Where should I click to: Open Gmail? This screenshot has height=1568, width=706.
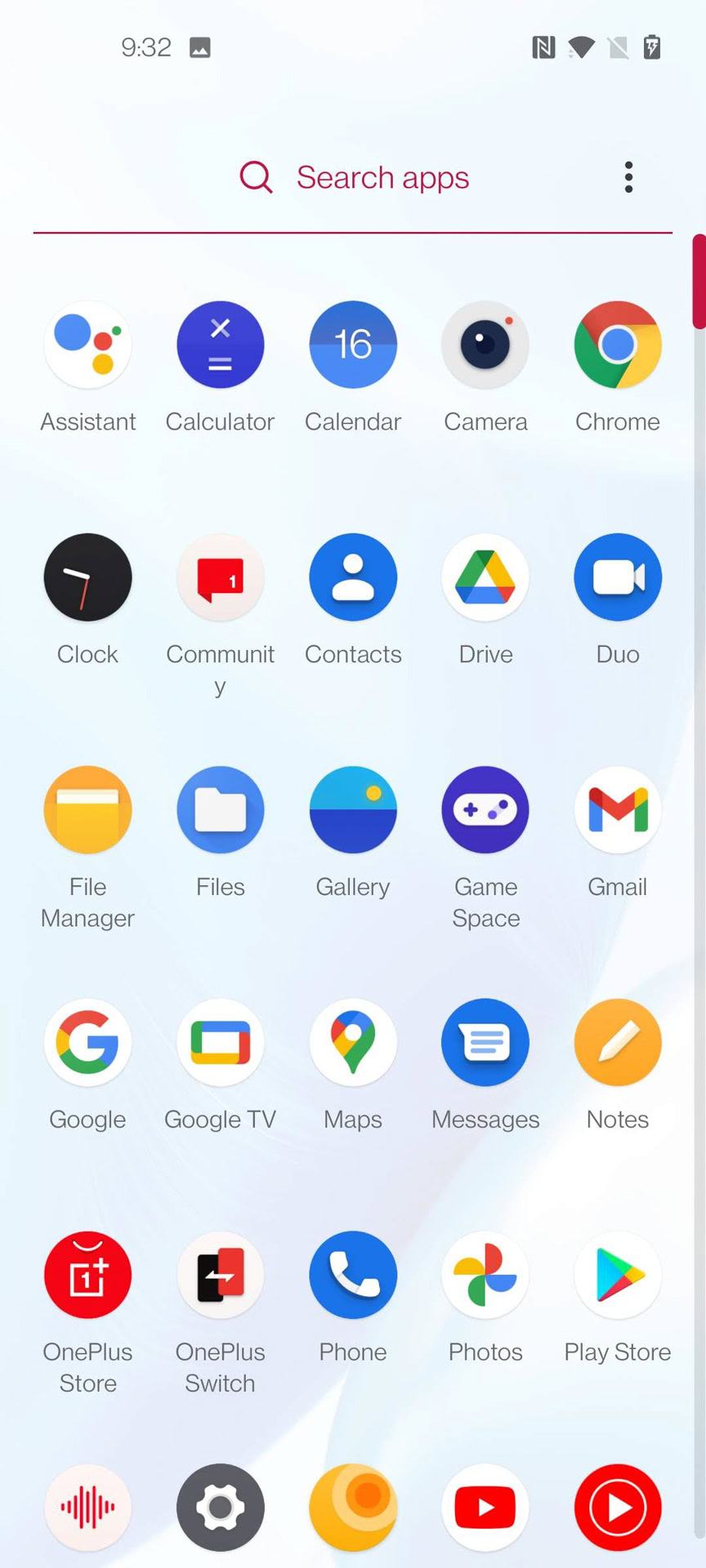tap(618, 810)
